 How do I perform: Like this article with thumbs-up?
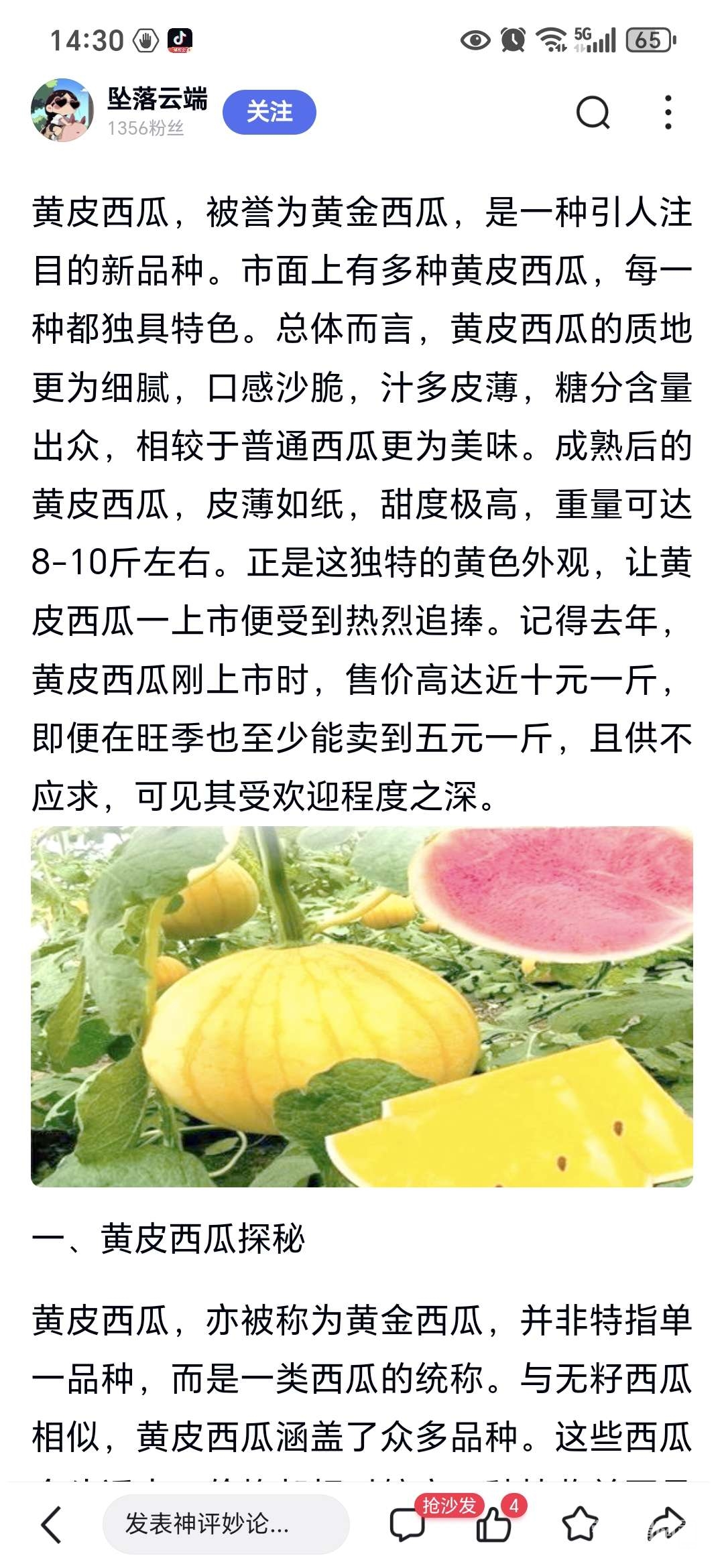494,1524
